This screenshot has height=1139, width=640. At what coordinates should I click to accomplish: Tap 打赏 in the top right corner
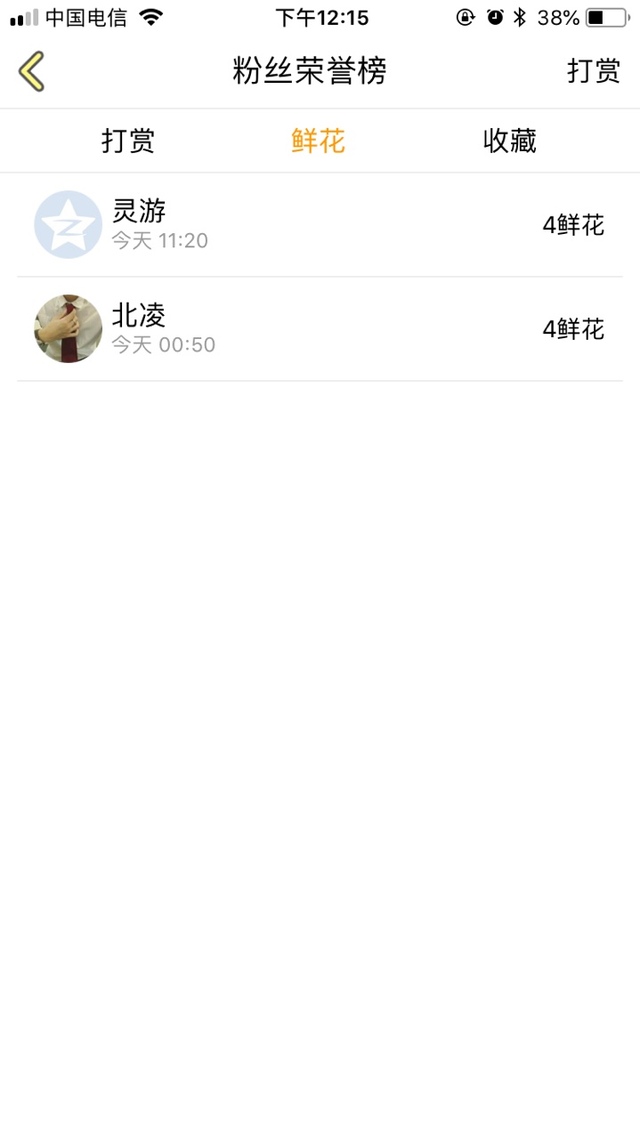pos(594,71)
